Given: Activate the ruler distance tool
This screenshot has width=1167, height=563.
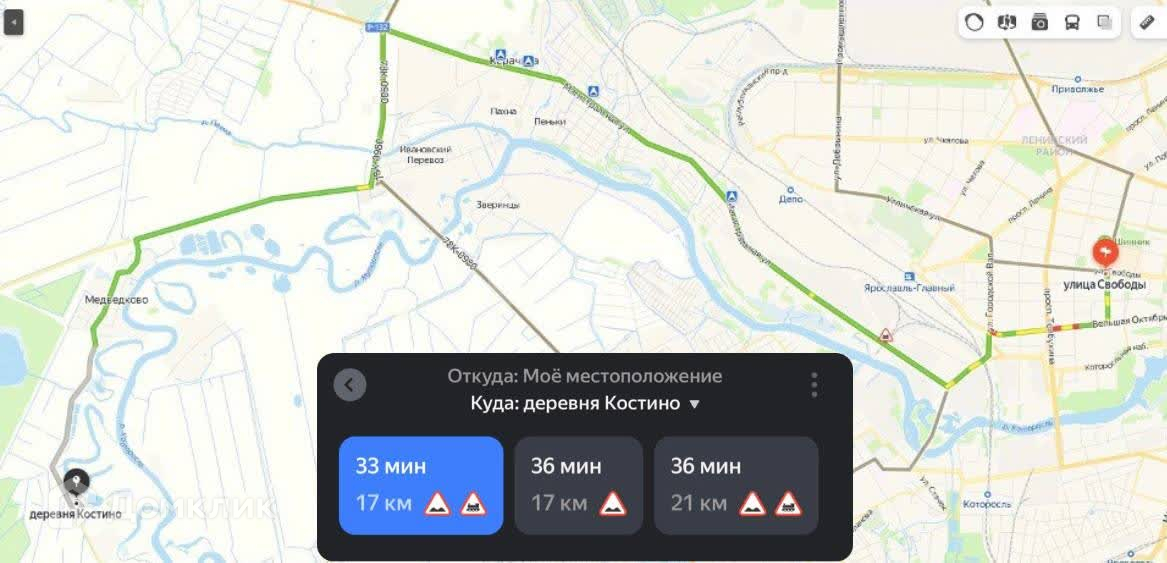Looking at the screenshot, I should click(x=1148, y=22).
